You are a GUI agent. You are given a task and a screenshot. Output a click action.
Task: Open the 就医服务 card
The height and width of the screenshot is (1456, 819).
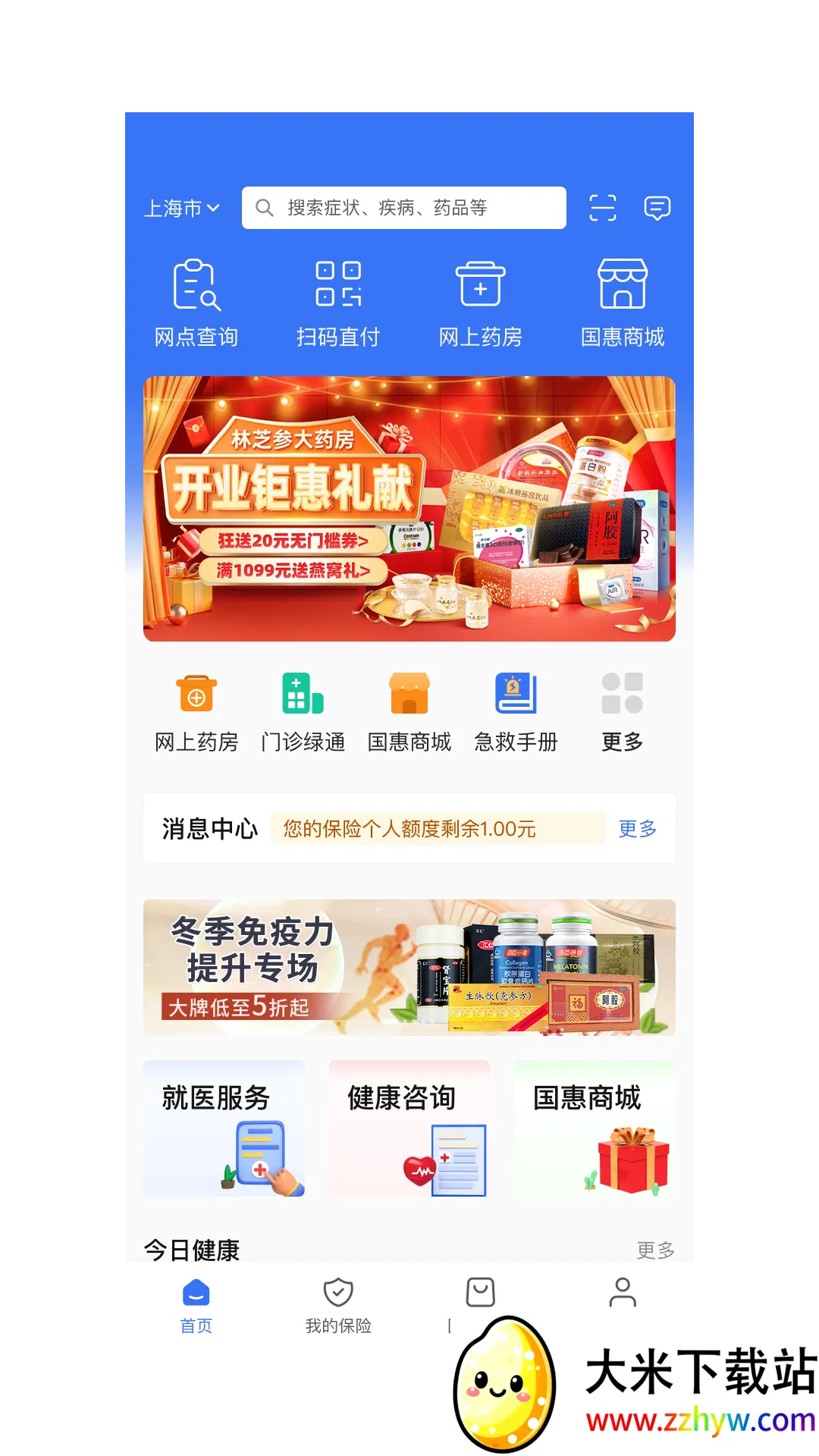pos(224,1128)
